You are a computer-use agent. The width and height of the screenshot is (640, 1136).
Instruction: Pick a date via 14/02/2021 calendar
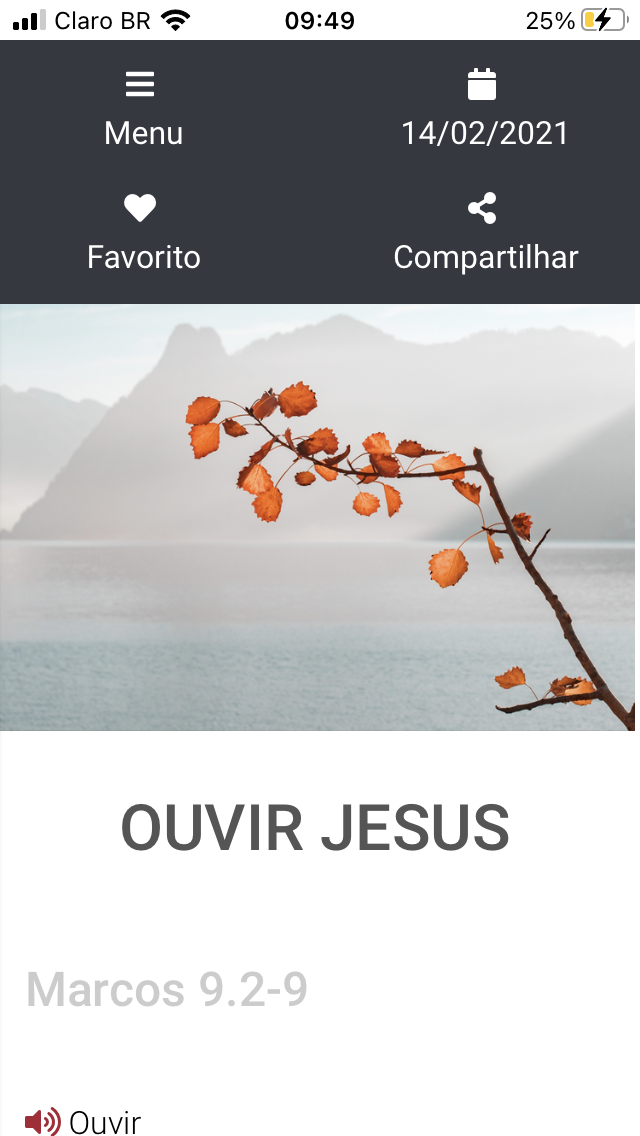tap(484, 109)
